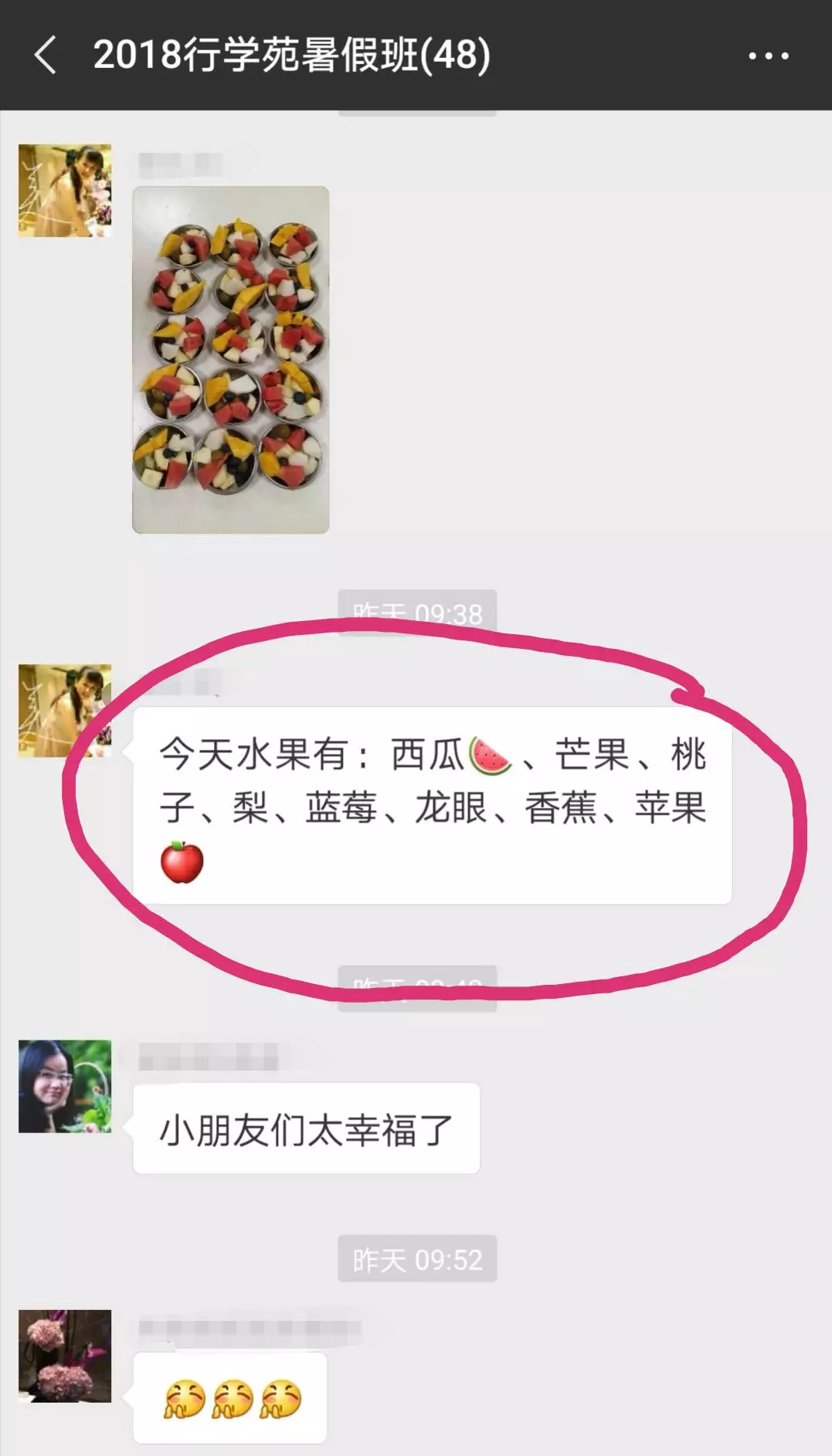The width and height of the screenshot is (832, 1456).
Task: Open the group chat overflow menu
Action: tap(768, 56)
